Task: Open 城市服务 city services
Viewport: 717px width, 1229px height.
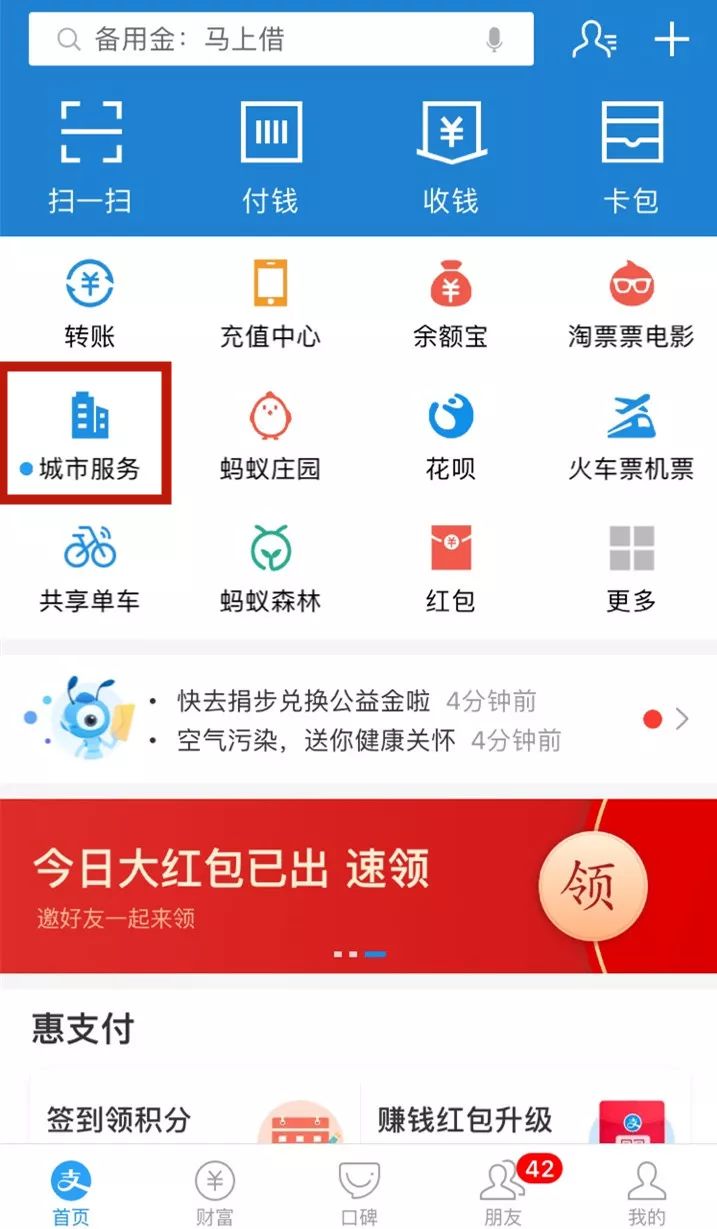Action: click(90, 434)
